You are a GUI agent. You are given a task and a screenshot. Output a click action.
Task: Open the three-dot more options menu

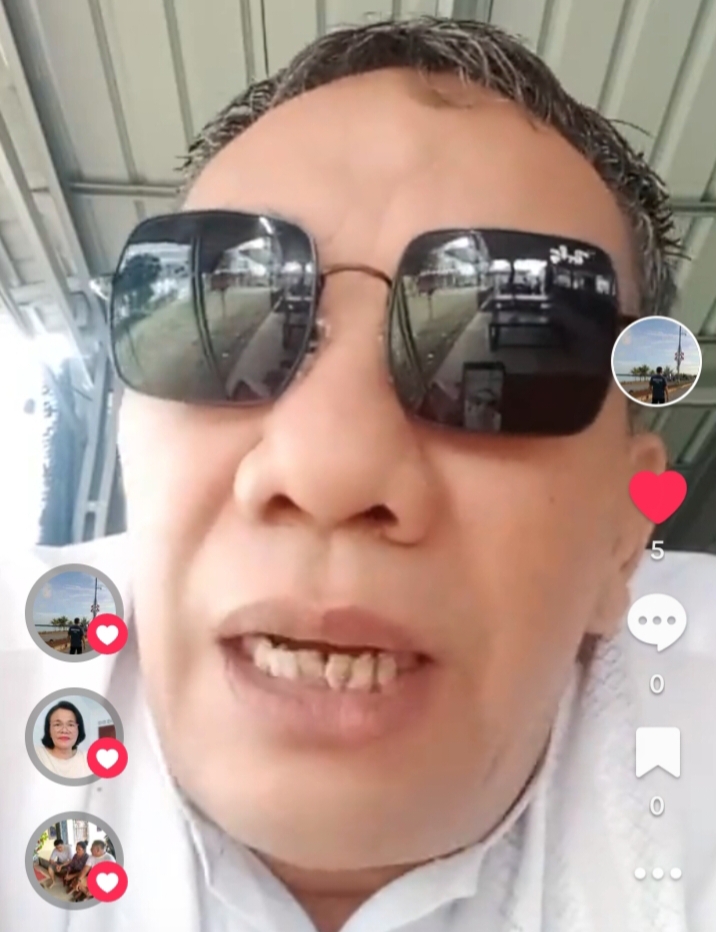pyautogui.click(x=657, y=873)
